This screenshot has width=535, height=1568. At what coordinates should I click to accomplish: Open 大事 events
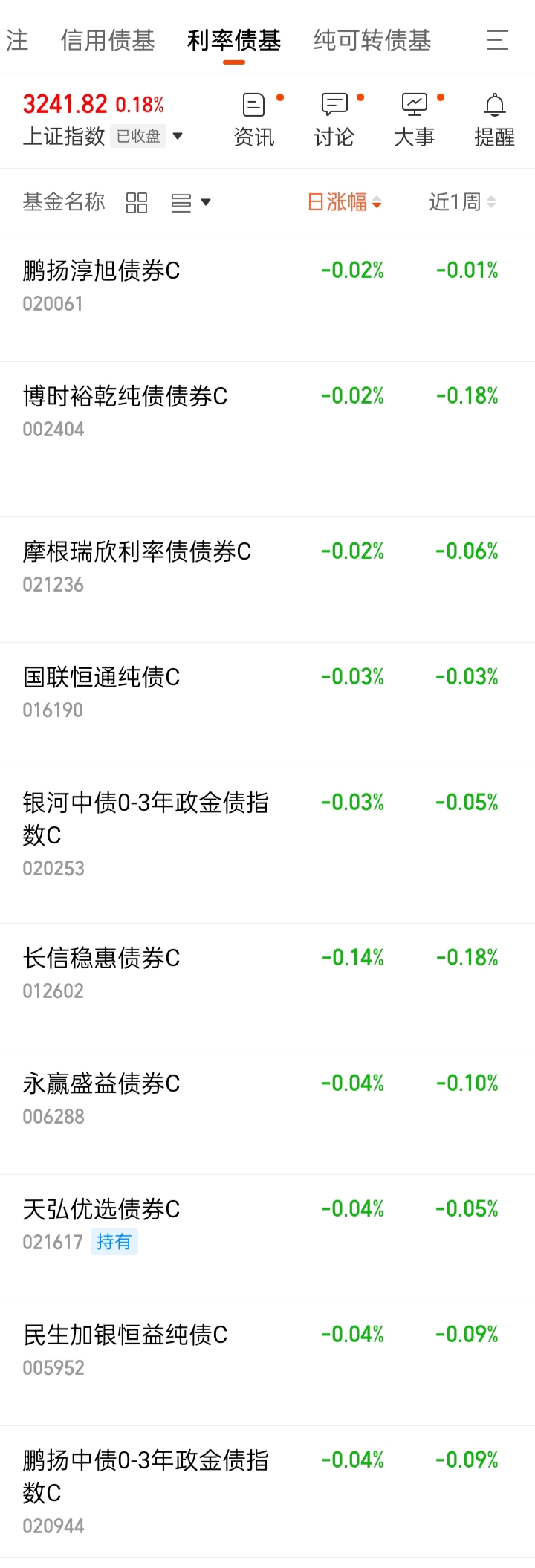tap(415, 120)
